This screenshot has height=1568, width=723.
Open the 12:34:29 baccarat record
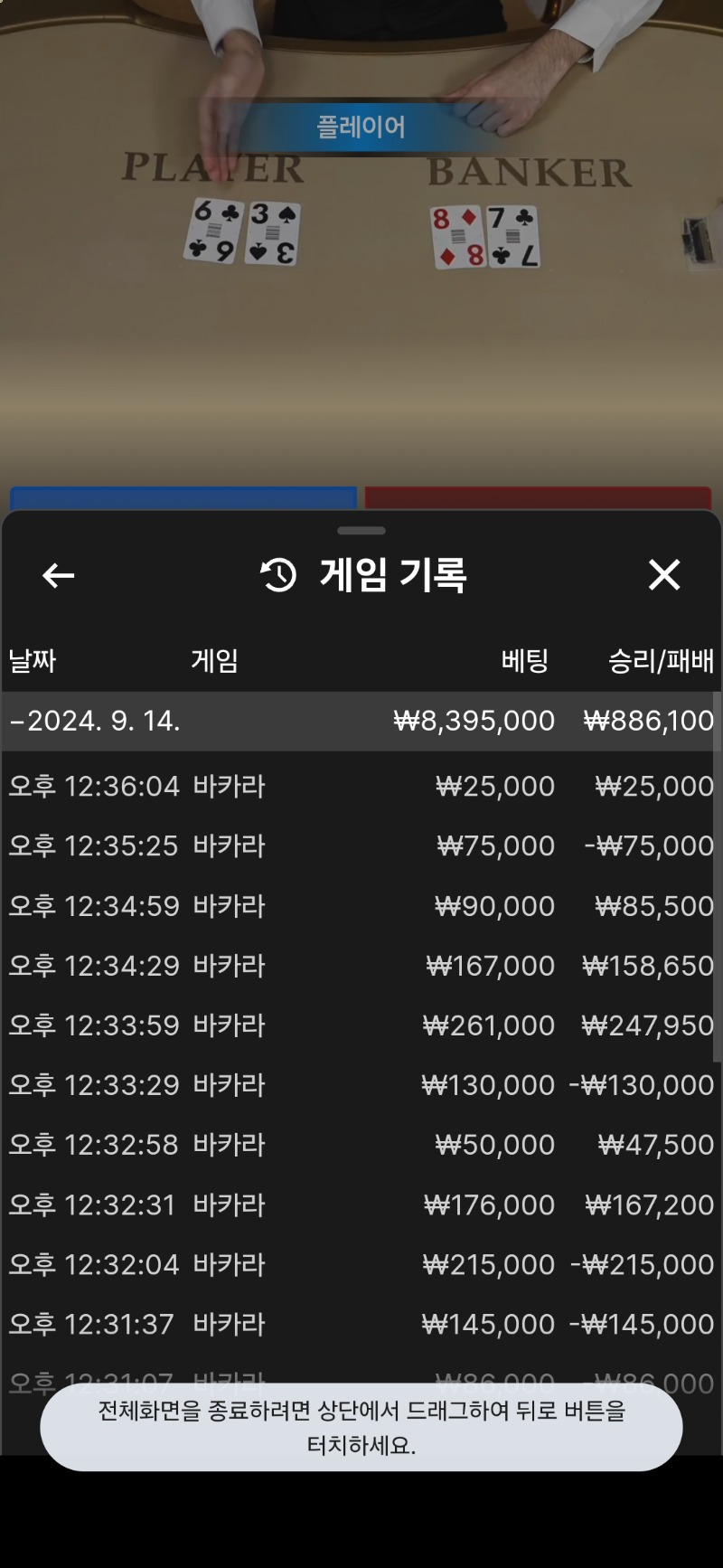360,965
